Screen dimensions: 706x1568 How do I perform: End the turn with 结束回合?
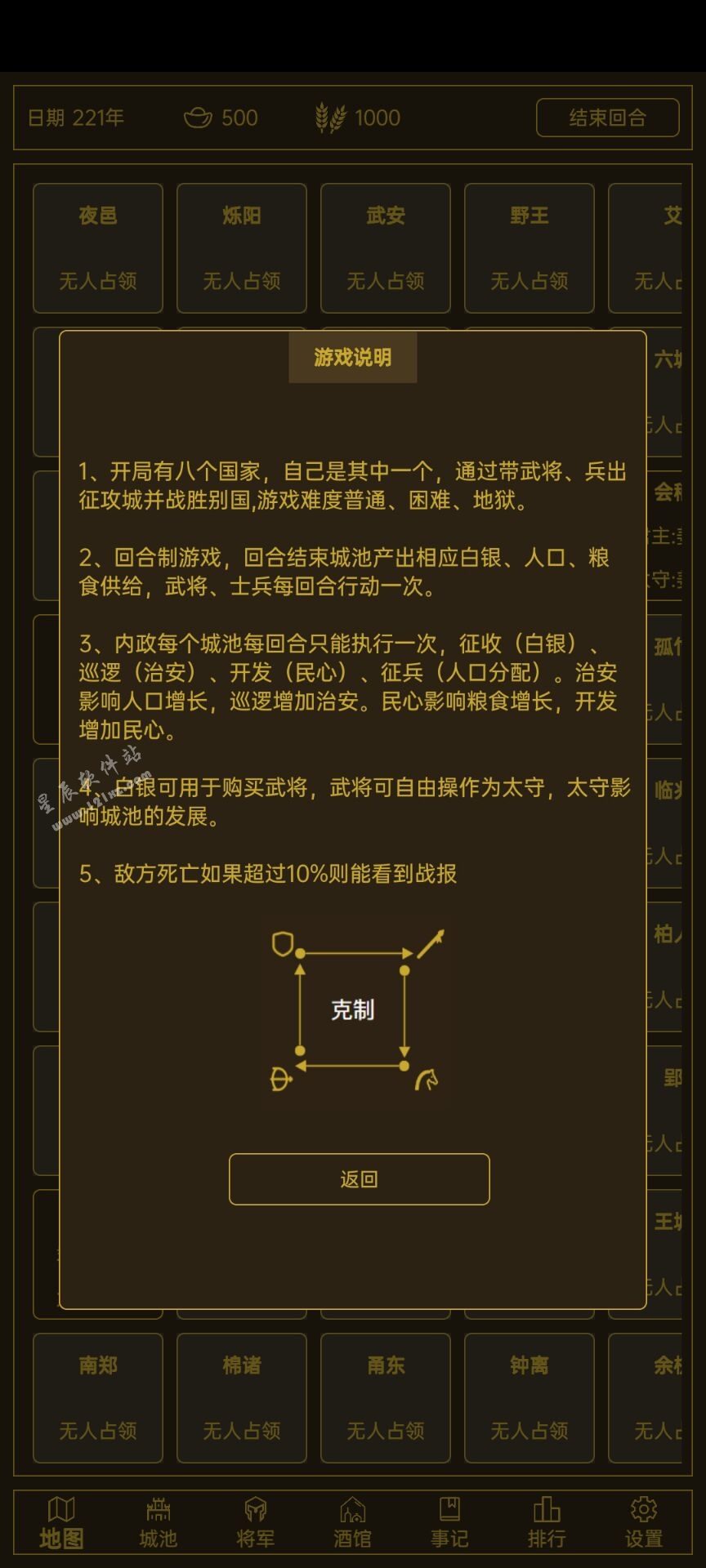coord(607,118)
